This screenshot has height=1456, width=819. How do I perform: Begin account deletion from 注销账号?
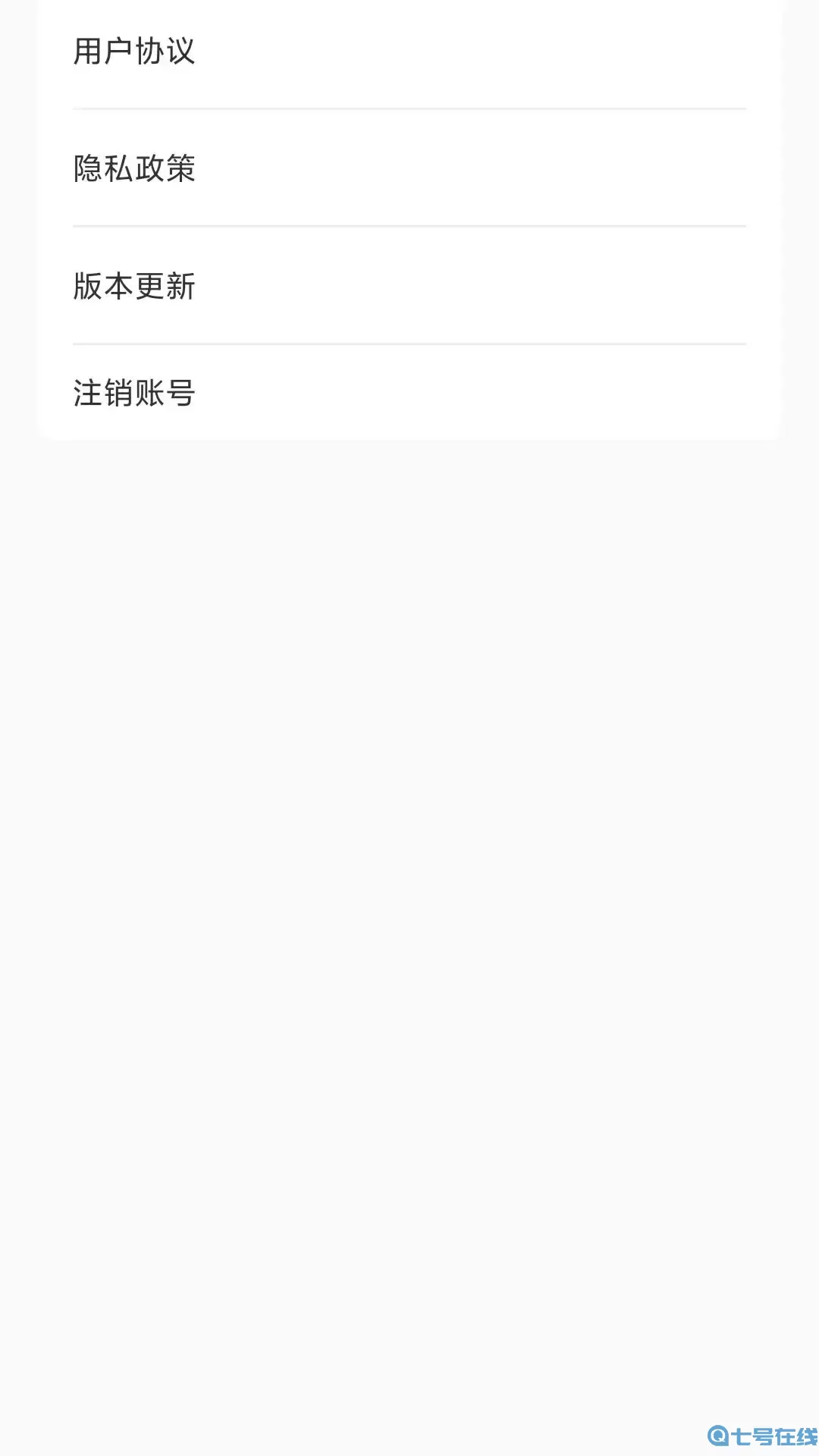[134, 392]
